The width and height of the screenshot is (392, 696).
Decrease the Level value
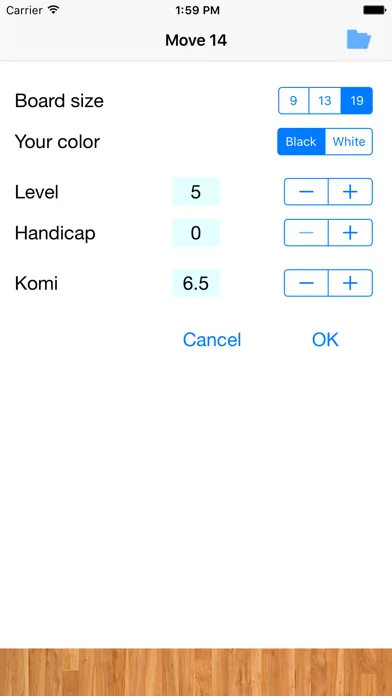pyautogui.click(x=306, y=192)
